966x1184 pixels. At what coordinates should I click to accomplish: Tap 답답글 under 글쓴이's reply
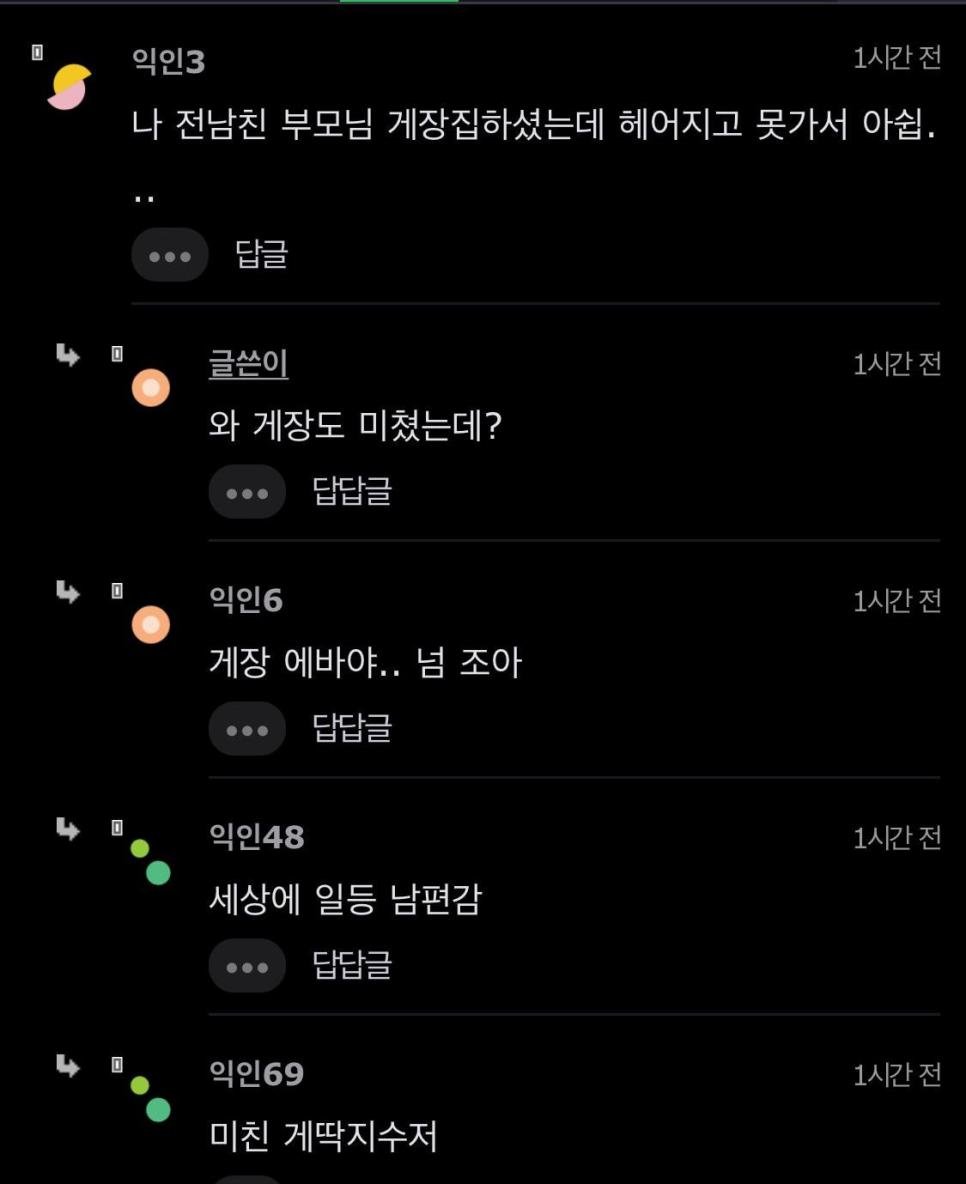tap(352, 491)
